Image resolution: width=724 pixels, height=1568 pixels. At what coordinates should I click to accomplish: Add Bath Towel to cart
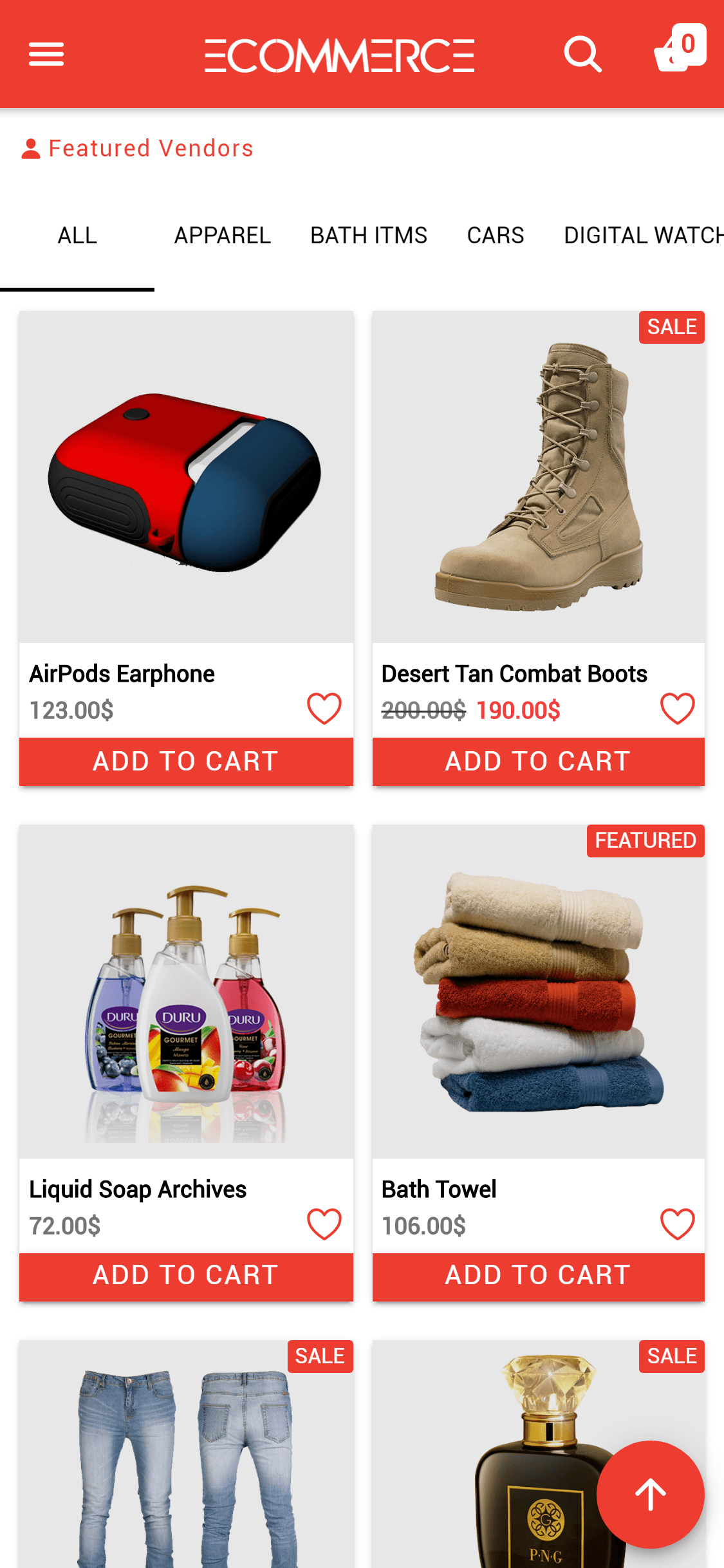coord(539,1275)
